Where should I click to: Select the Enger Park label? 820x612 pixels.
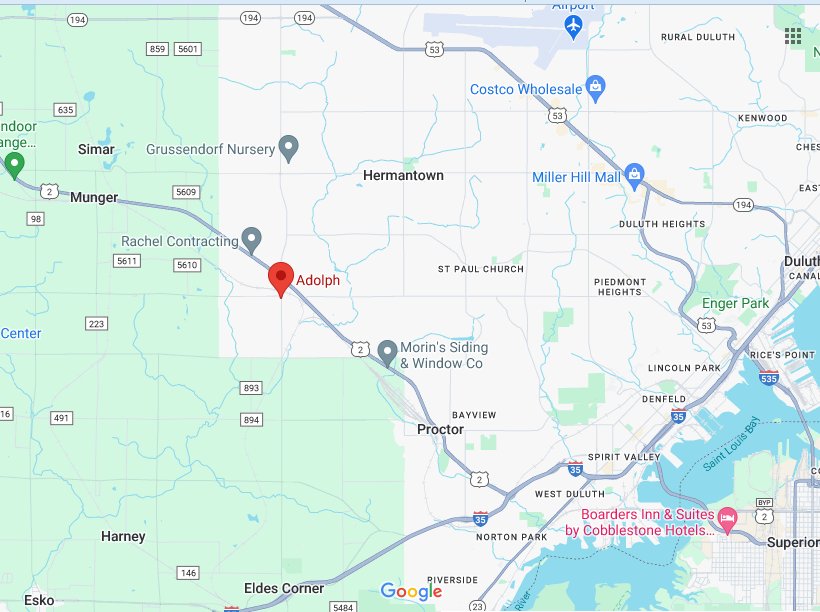click(734, 303)
